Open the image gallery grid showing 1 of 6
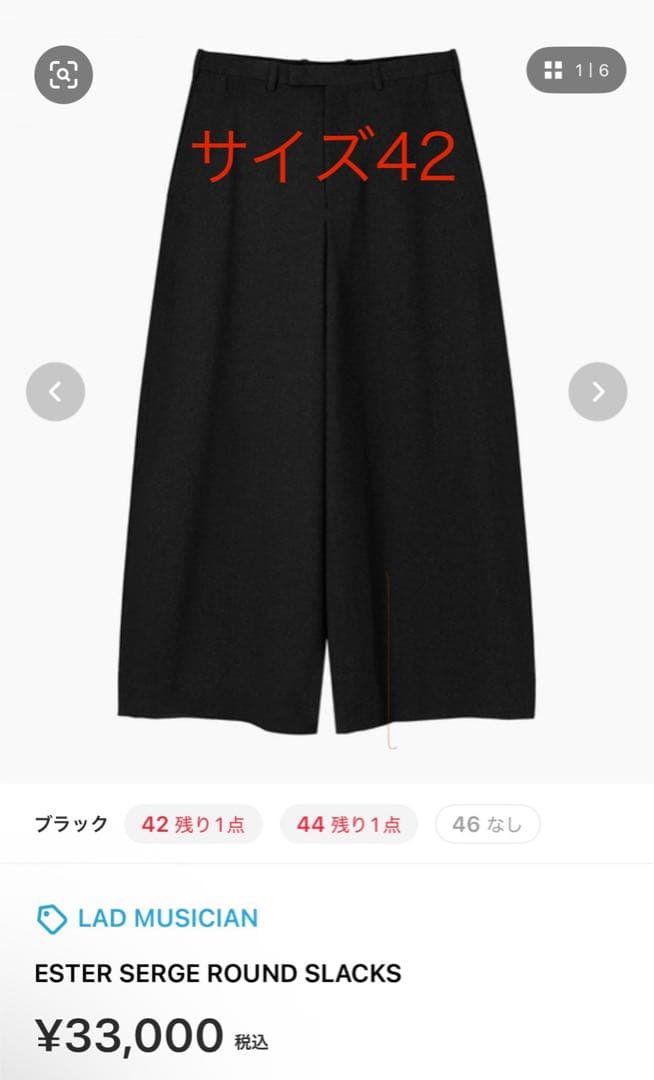This screenshot has width=654, height=1080. (x=576, y=70)
